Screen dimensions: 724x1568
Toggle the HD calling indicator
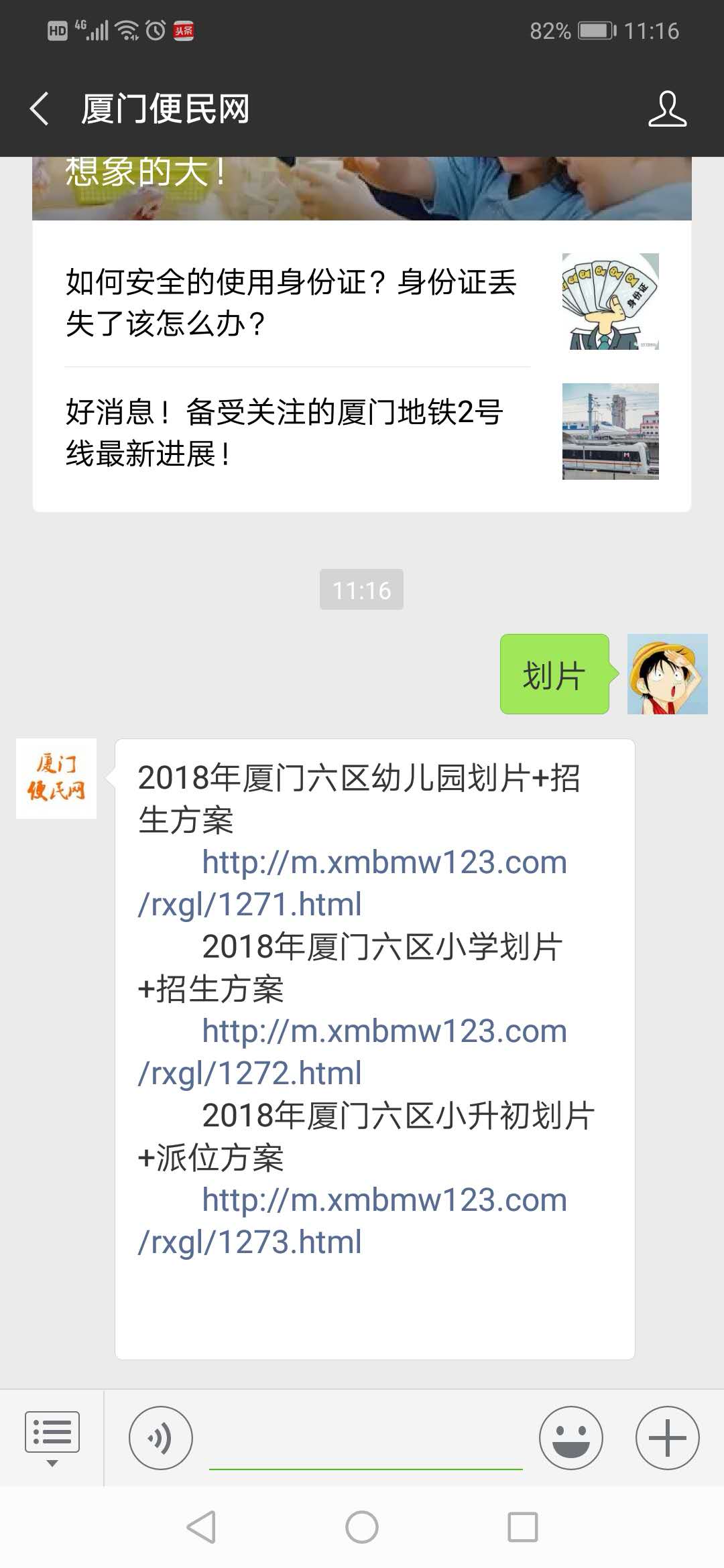57,29
